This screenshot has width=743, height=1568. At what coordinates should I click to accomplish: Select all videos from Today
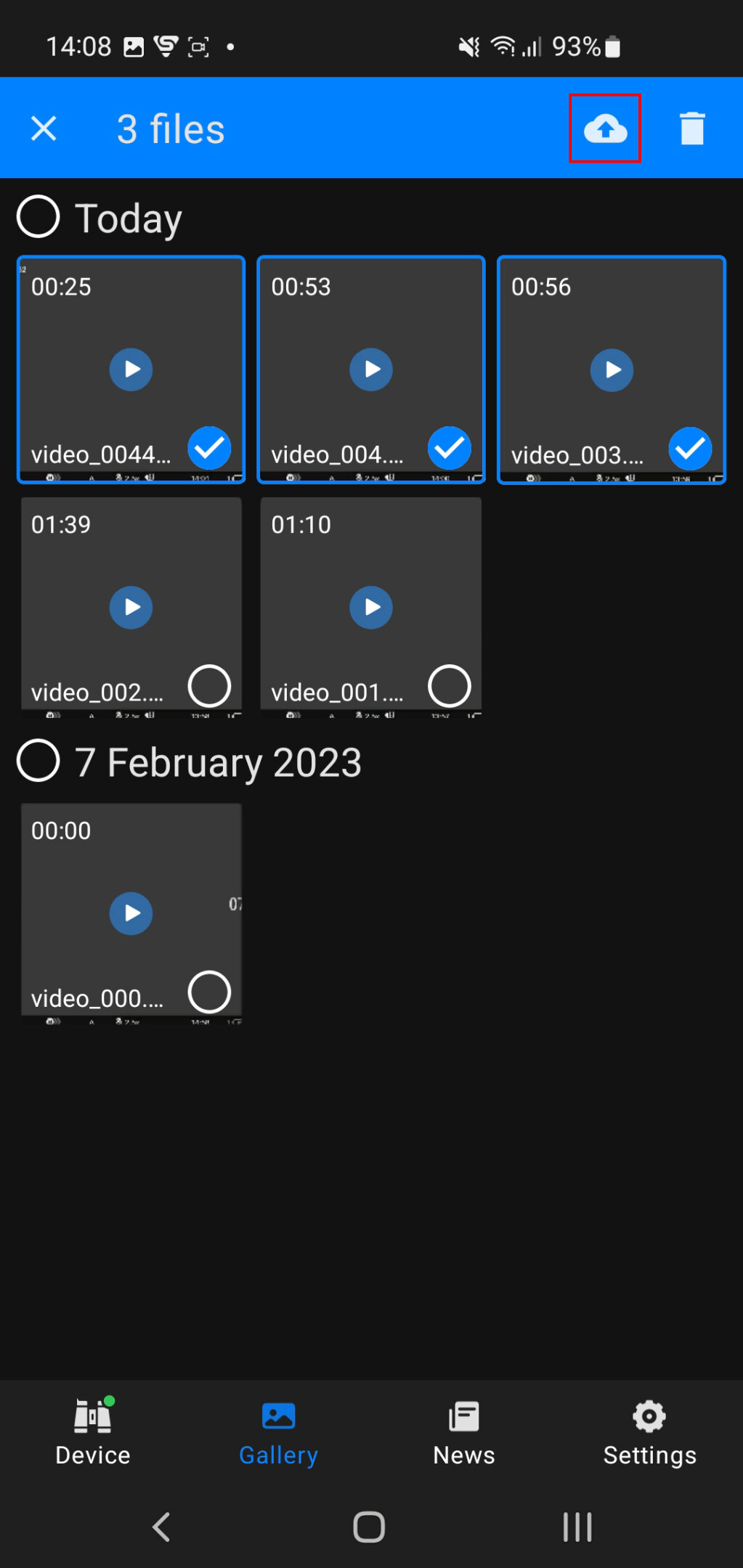(x=38, y=217)
